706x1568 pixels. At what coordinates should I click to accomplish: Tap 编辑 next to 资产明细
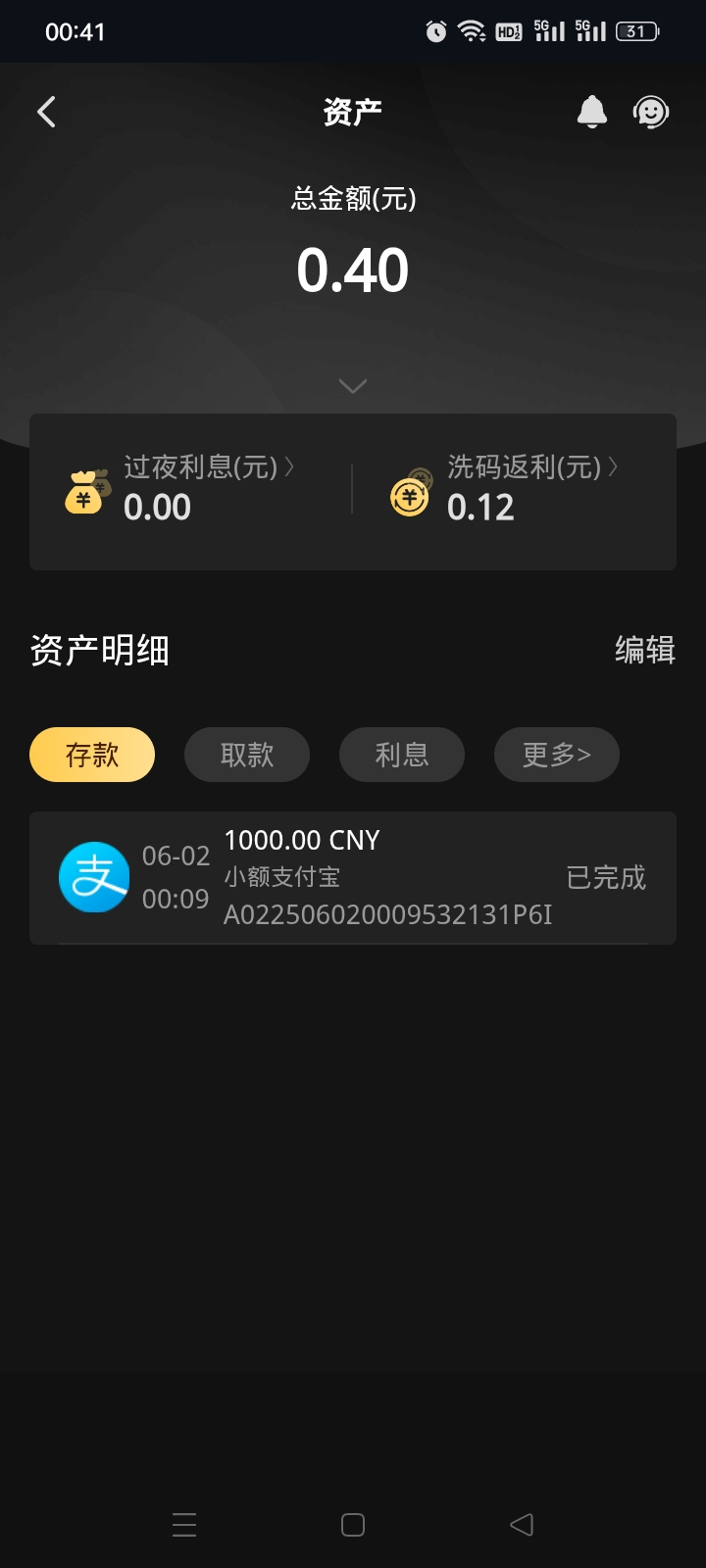pyautogui.click(x=644, y=650)
